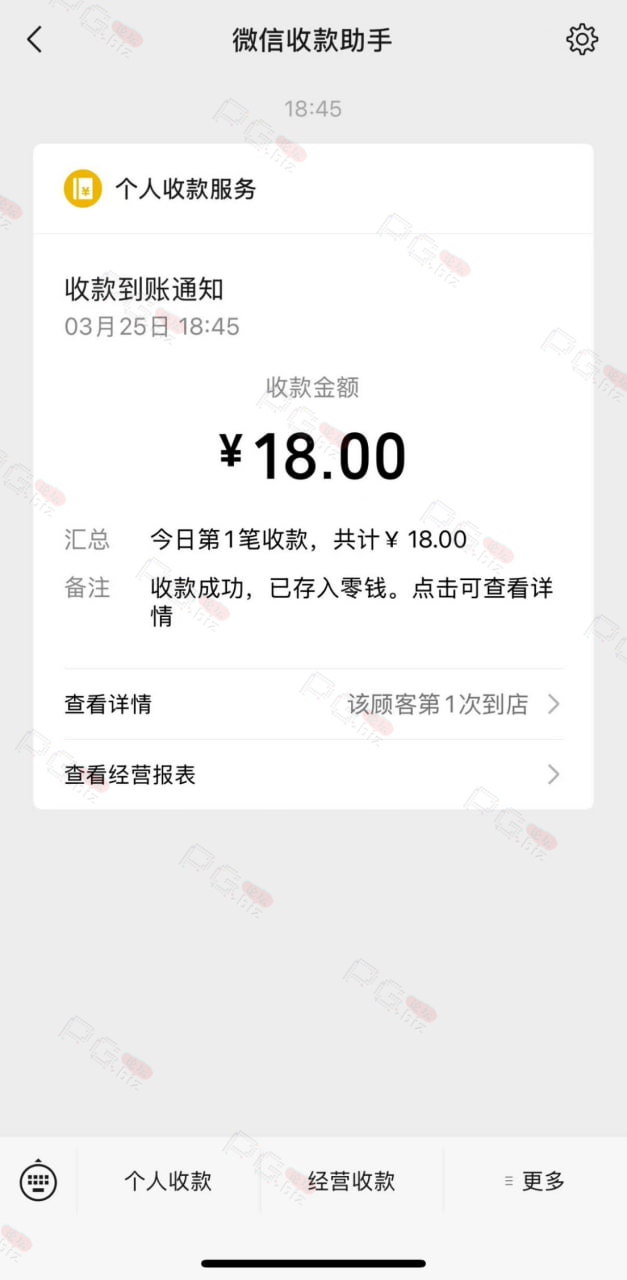Open the 查看详情 row
Screen dimensions: 627x1280
click(x=313, y=704)
